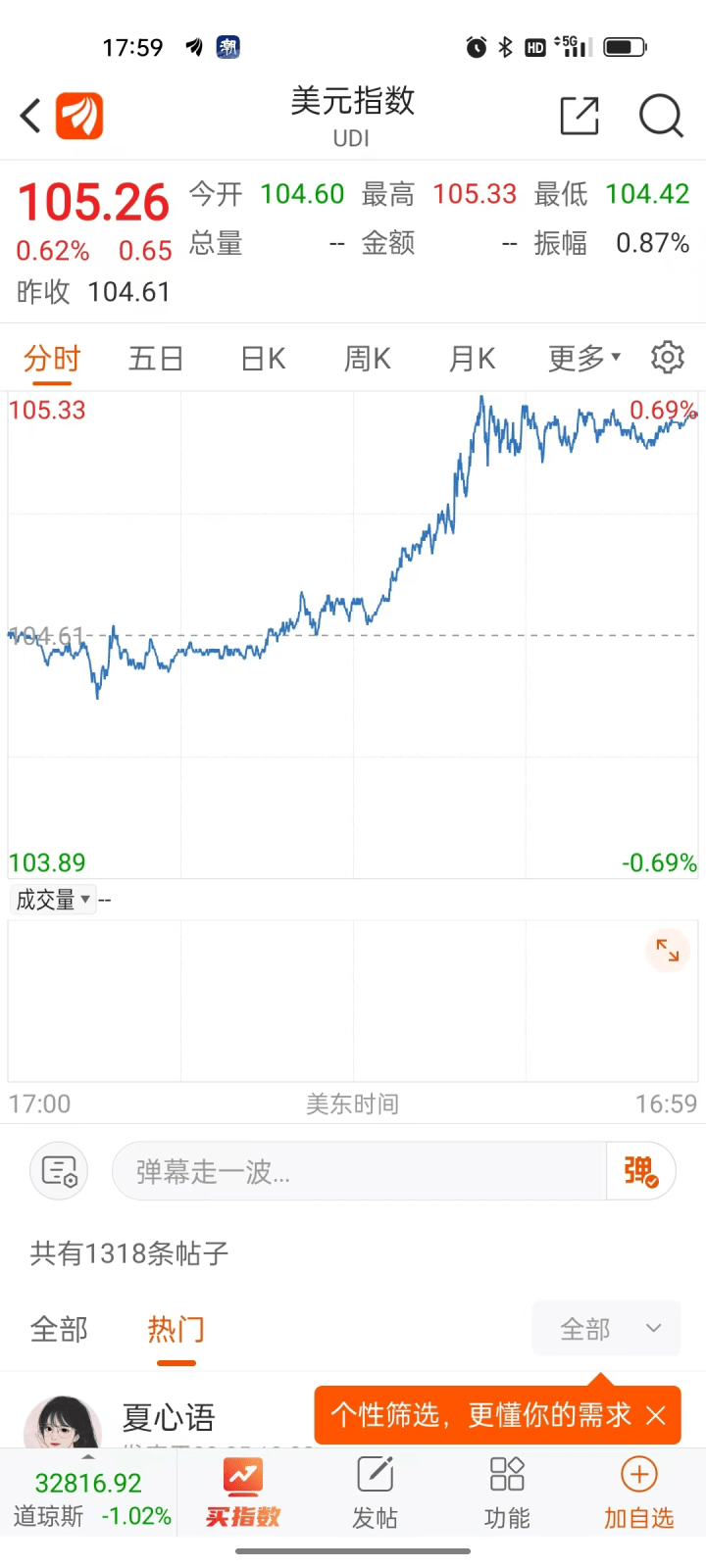Open chart settings gear icon

click(668, 358)
